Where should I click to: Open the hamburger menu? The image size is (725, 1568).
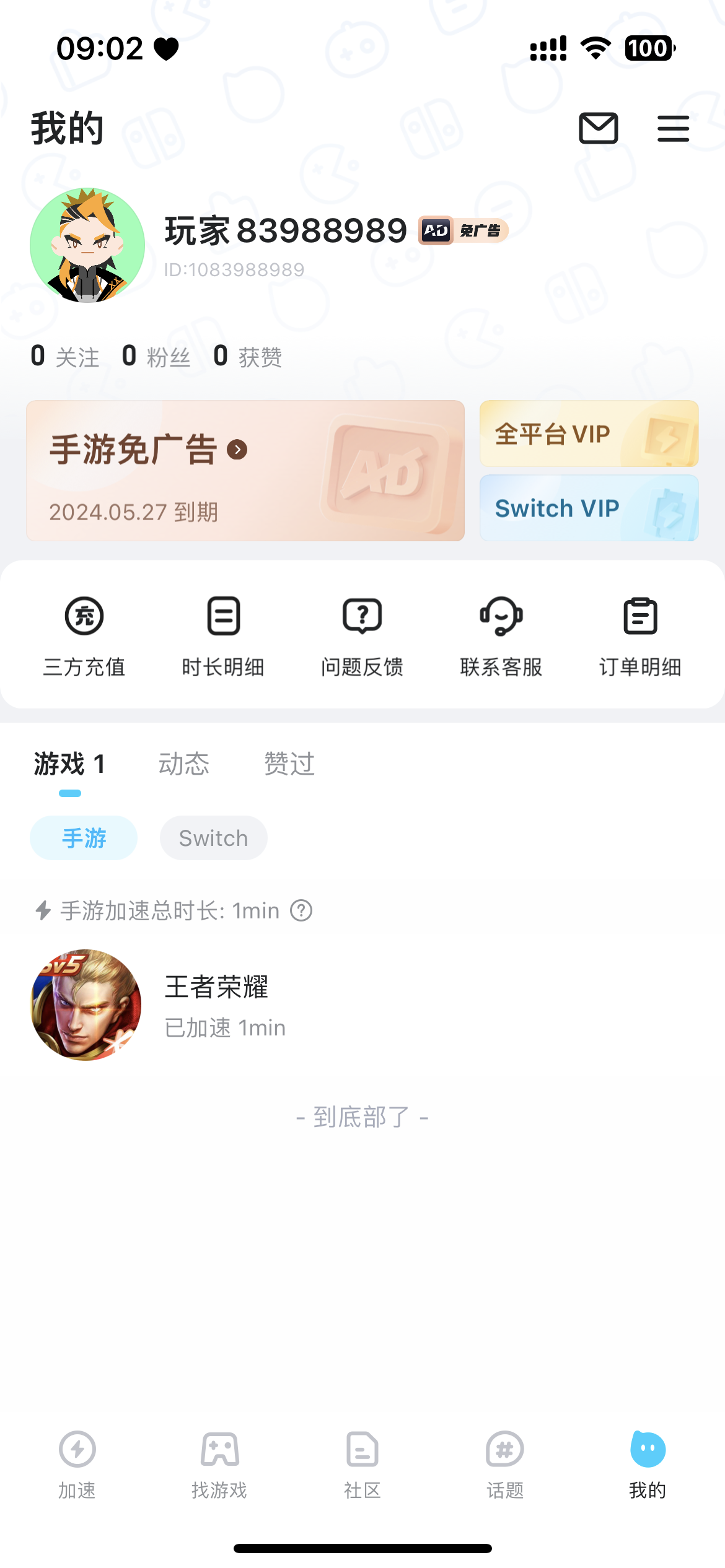coord(672,129)
